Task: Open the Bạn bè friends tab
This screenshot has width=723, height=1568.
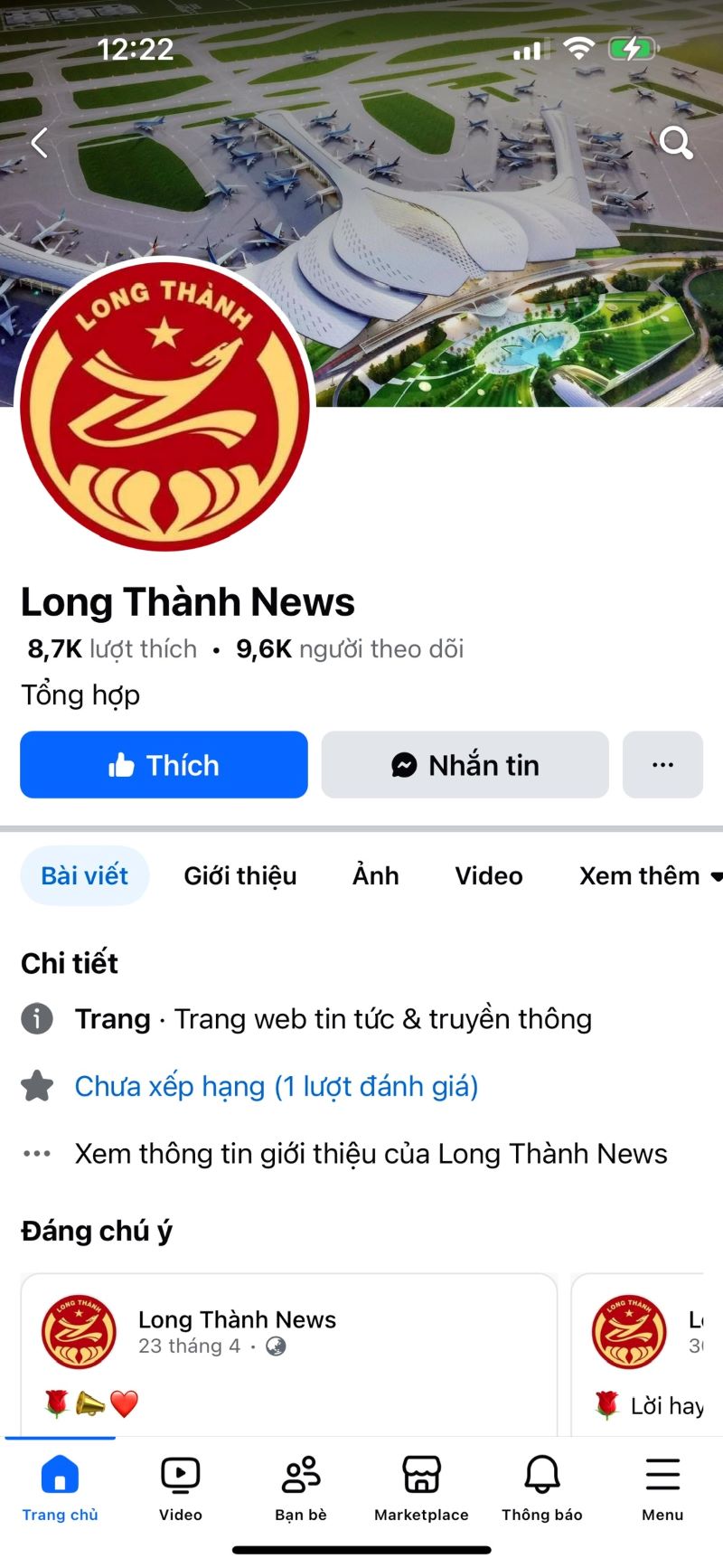Action: tap(301, 1488)
